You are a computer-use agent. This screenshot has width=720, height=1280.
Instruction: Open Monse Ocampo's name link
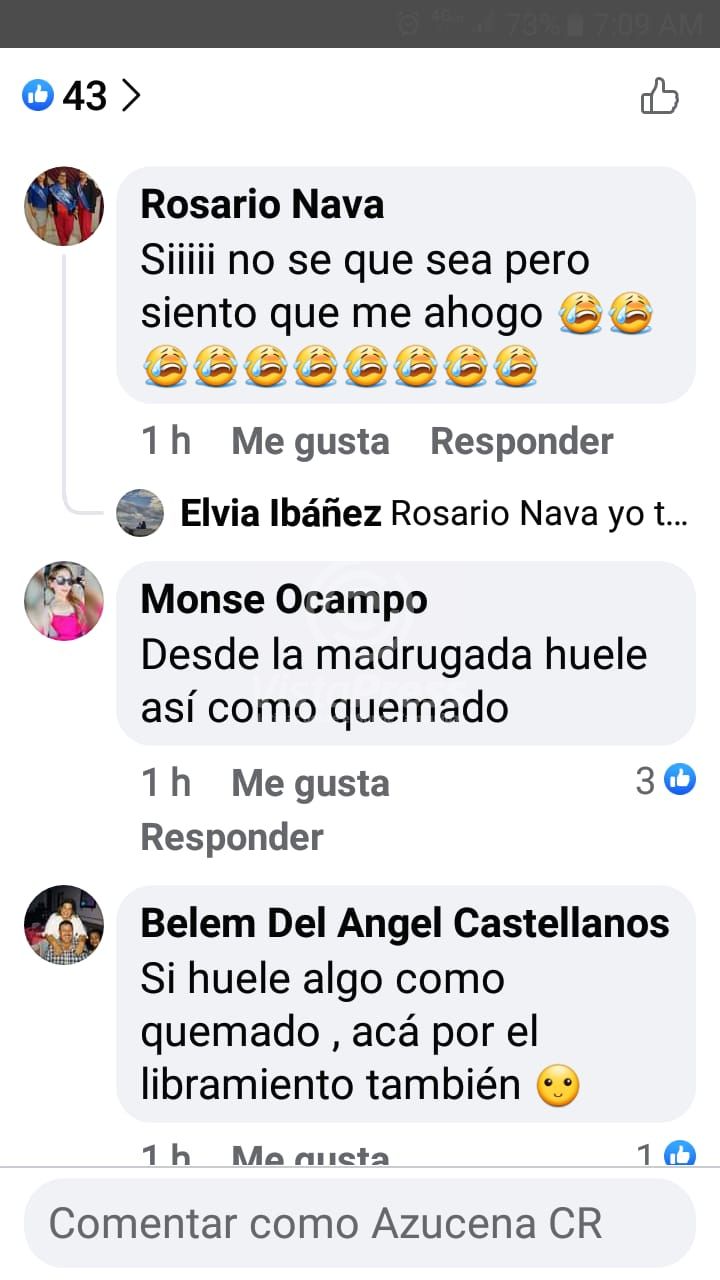[284, 599]
